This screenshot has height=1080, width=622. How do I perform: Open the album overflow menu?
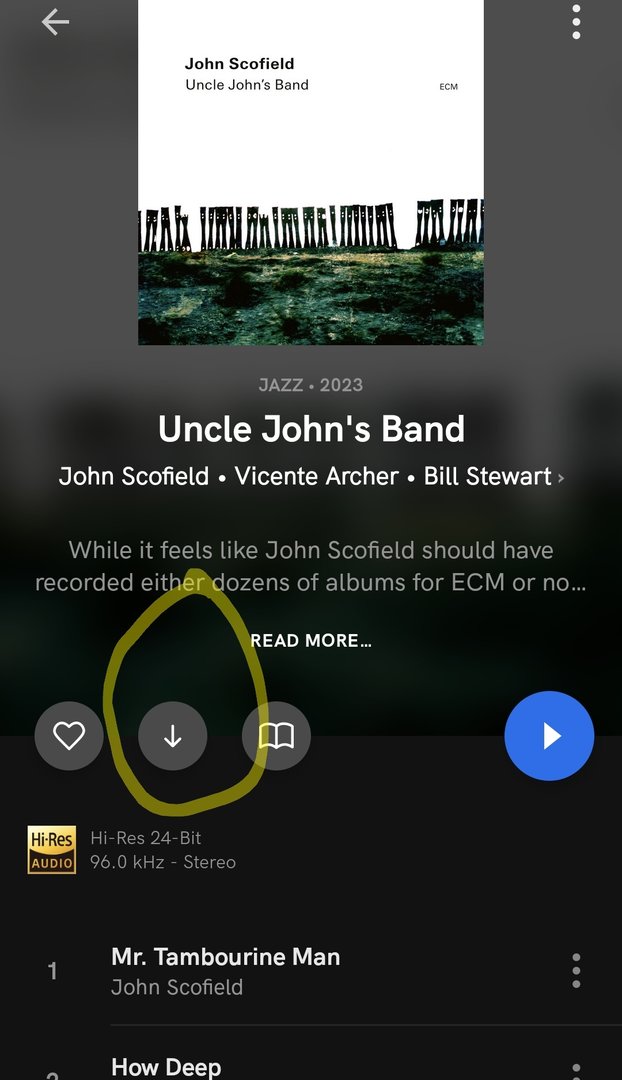(x=576, y=22)
